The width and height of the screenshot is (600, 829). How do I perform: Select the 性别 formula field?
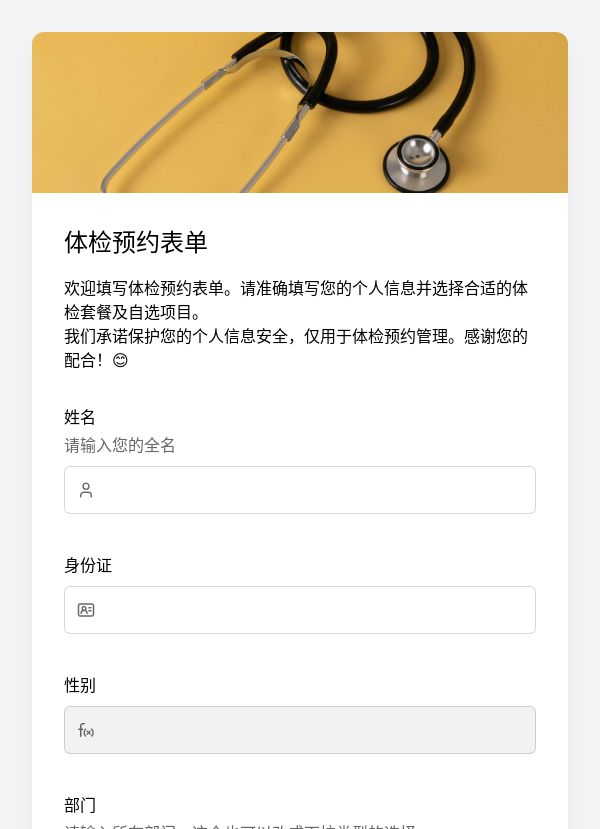300,730
